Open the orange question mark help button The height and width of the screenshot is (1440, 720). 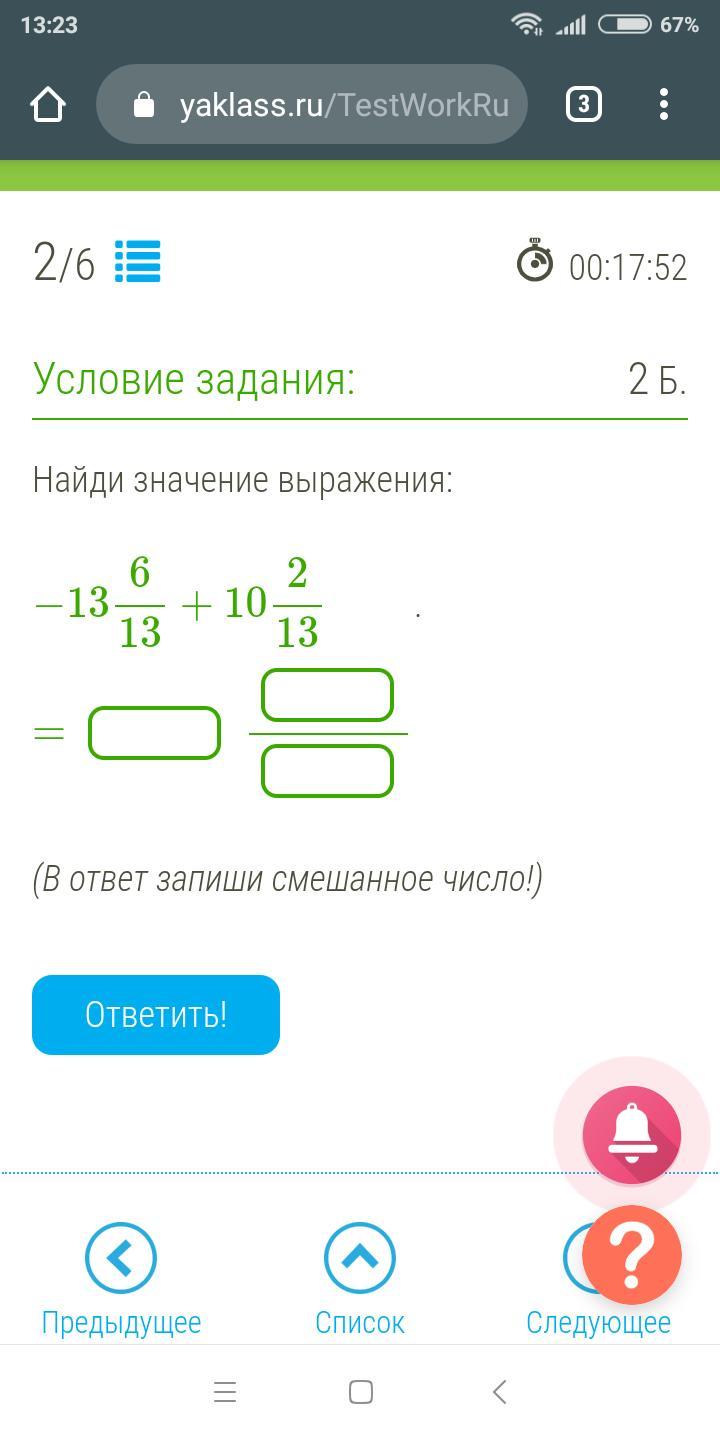tap(632, 1254)
